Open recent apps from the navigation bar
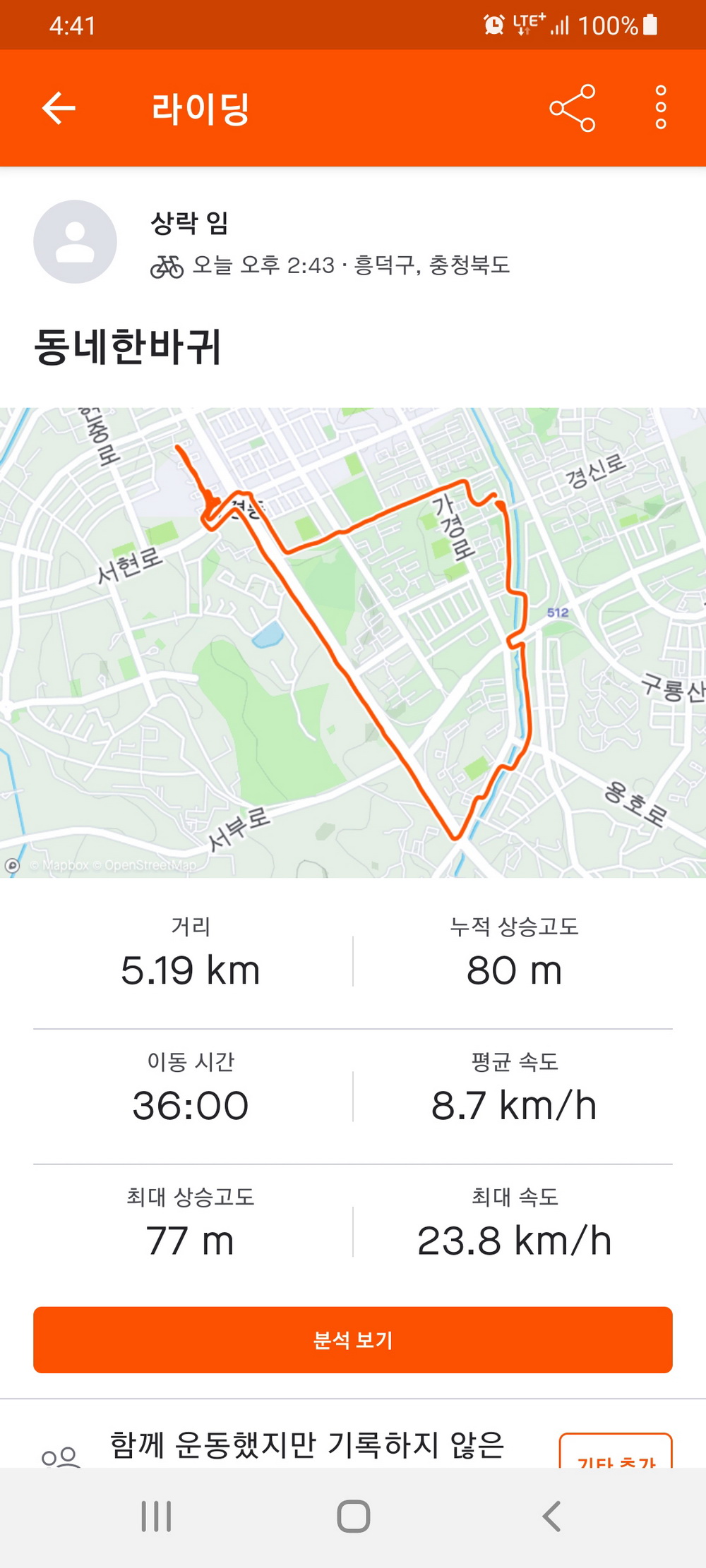Viewport: 706px width, 1568px height. (x=156, y=1516)
